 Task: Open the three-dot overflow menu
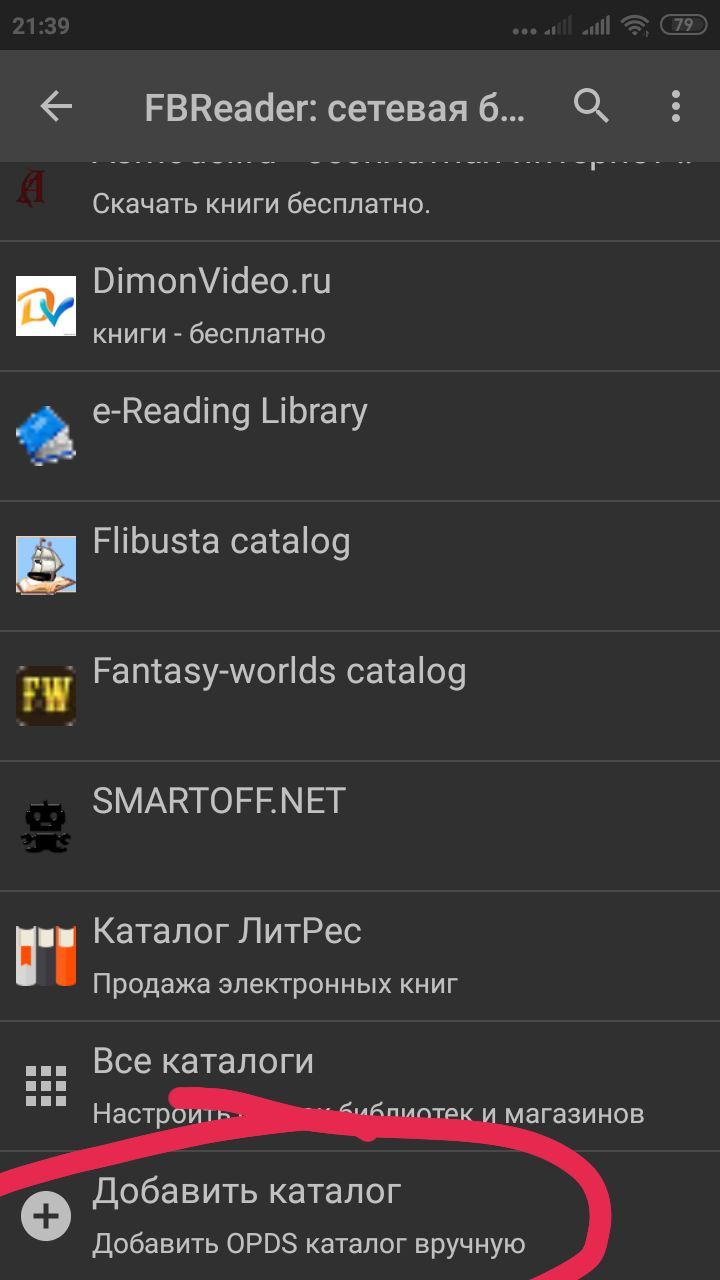pos(676,106)
